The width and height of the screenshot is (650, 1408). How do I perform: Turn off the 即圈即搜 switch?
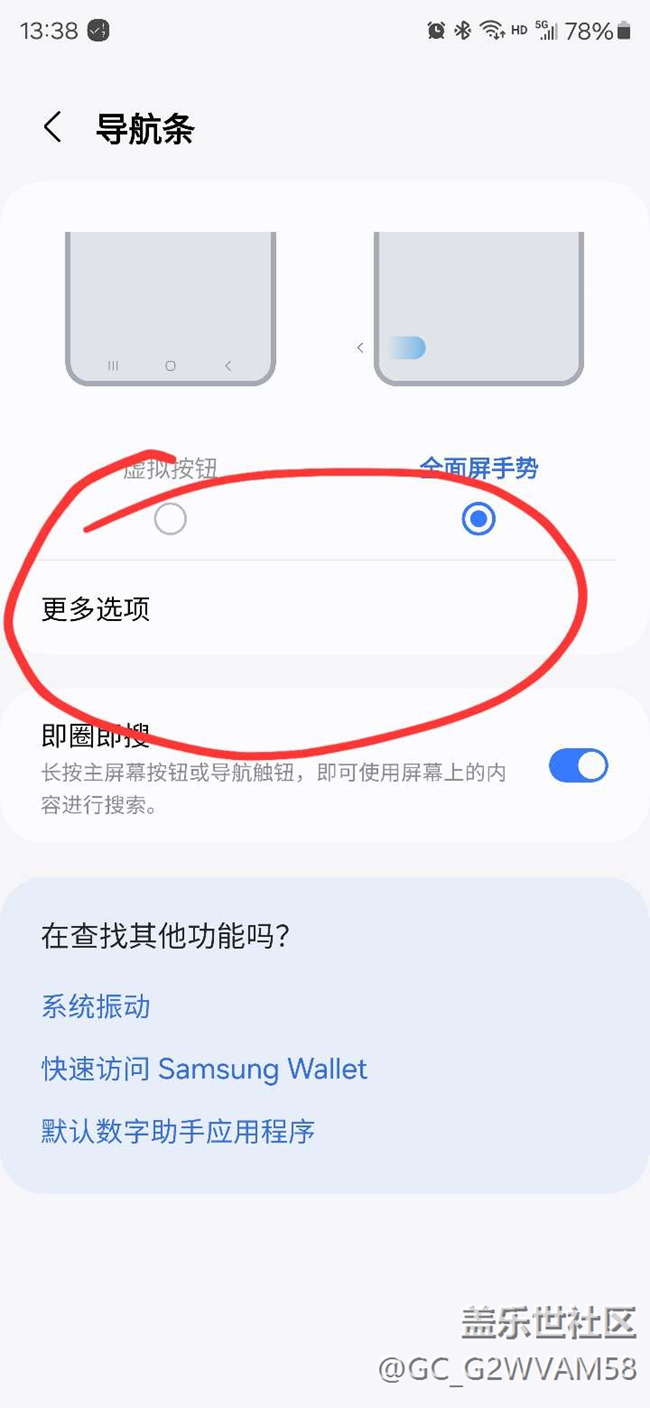[x=578, y=766]
